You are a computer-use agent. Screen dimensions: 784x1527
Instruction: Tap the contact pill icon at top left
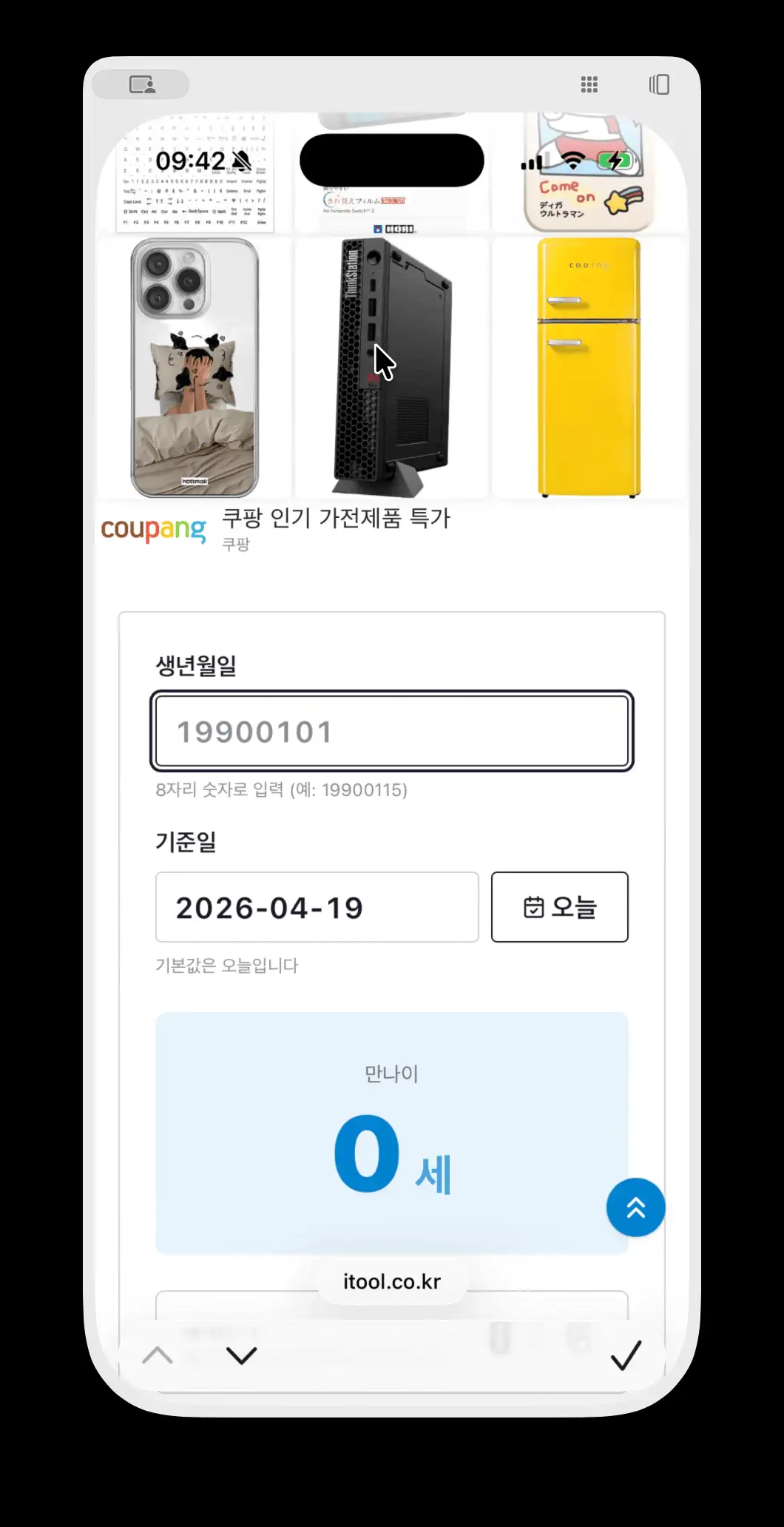[141, 84]
